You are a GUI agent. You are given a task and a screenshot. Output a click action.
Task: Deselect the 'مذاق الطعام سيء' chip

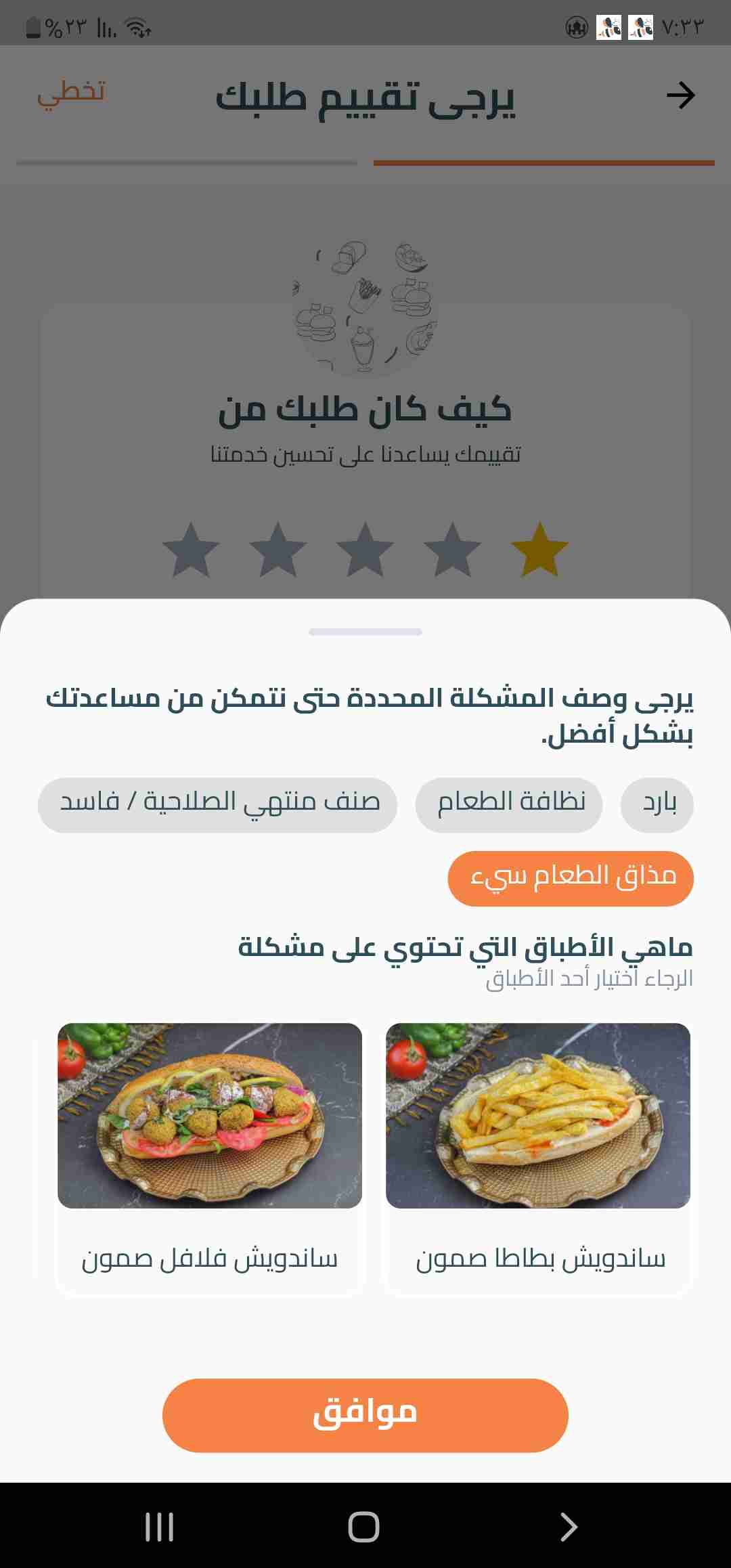click(x=571, y=878)
